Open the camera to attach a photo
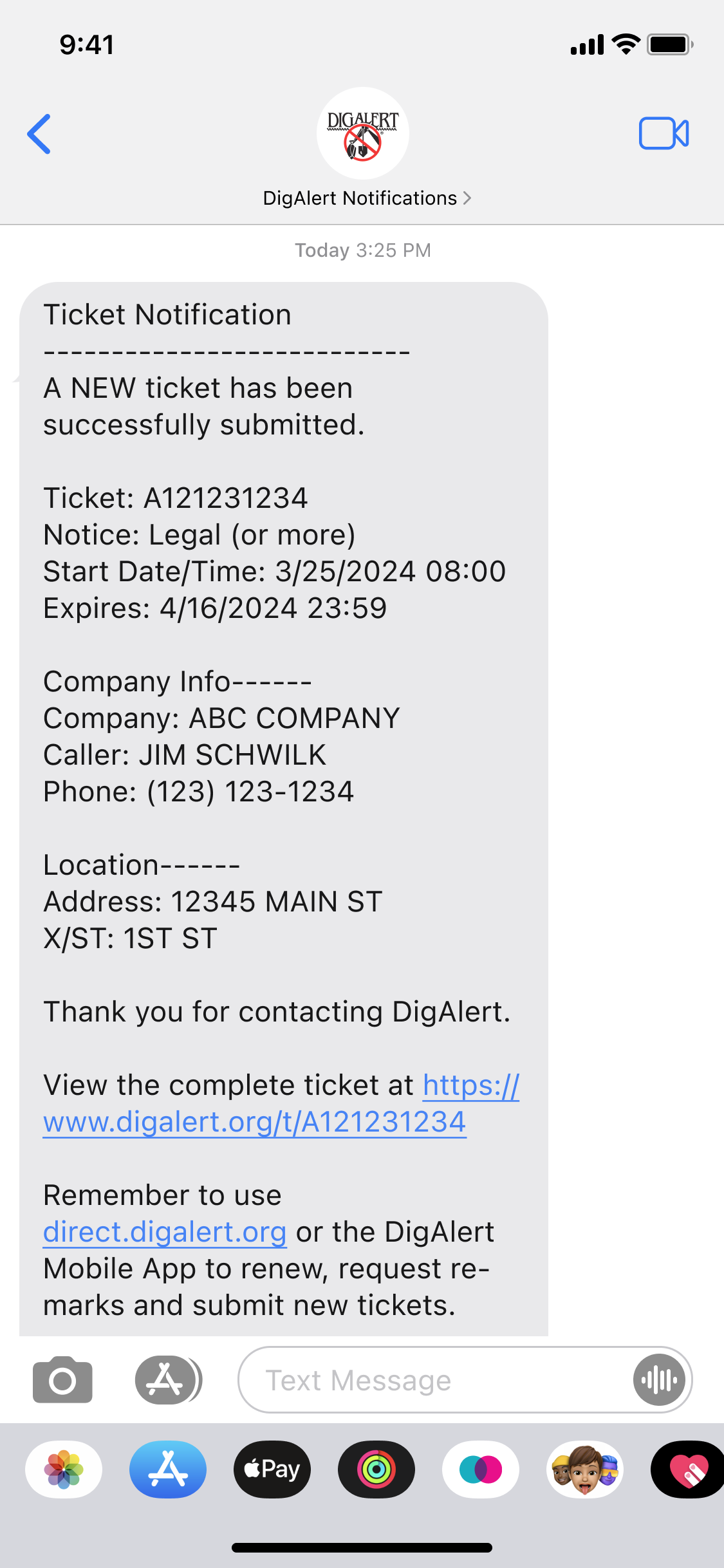This screenshot has height=1568, width=724. pos(62,1380)
